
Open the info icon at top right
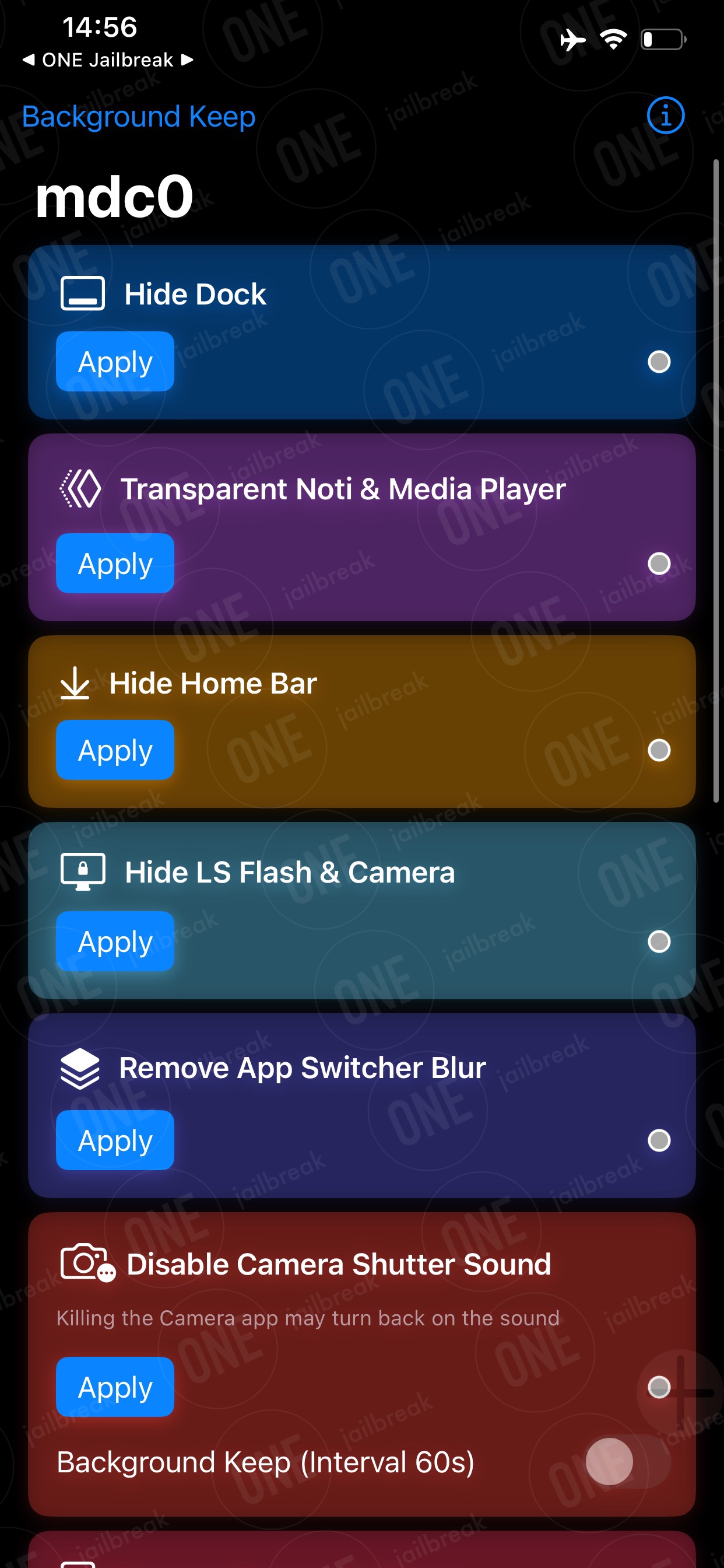point(665,115)
